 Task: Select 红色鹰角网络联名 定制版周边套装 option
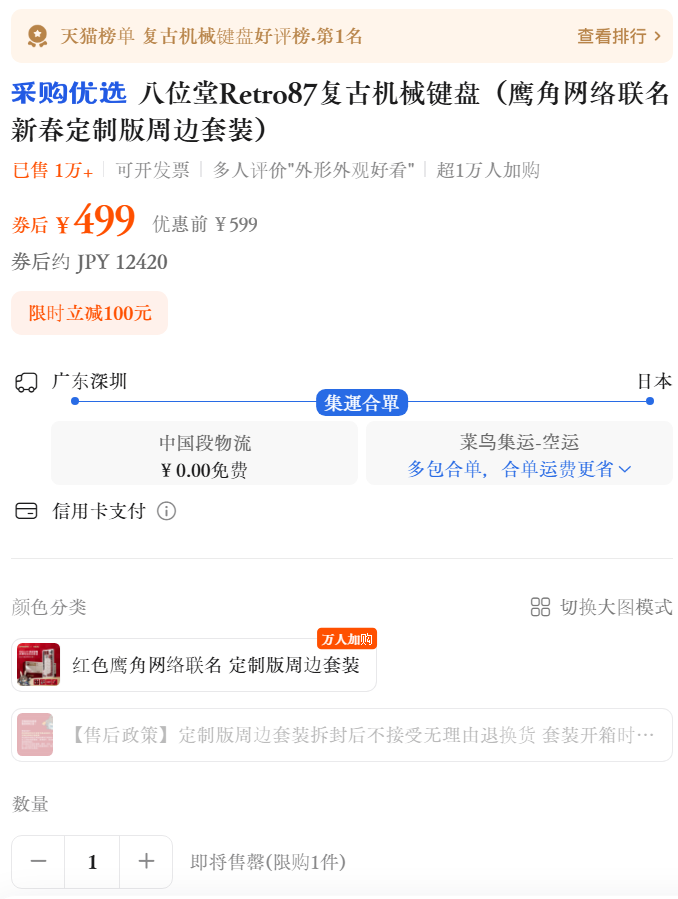coord(194,665)
